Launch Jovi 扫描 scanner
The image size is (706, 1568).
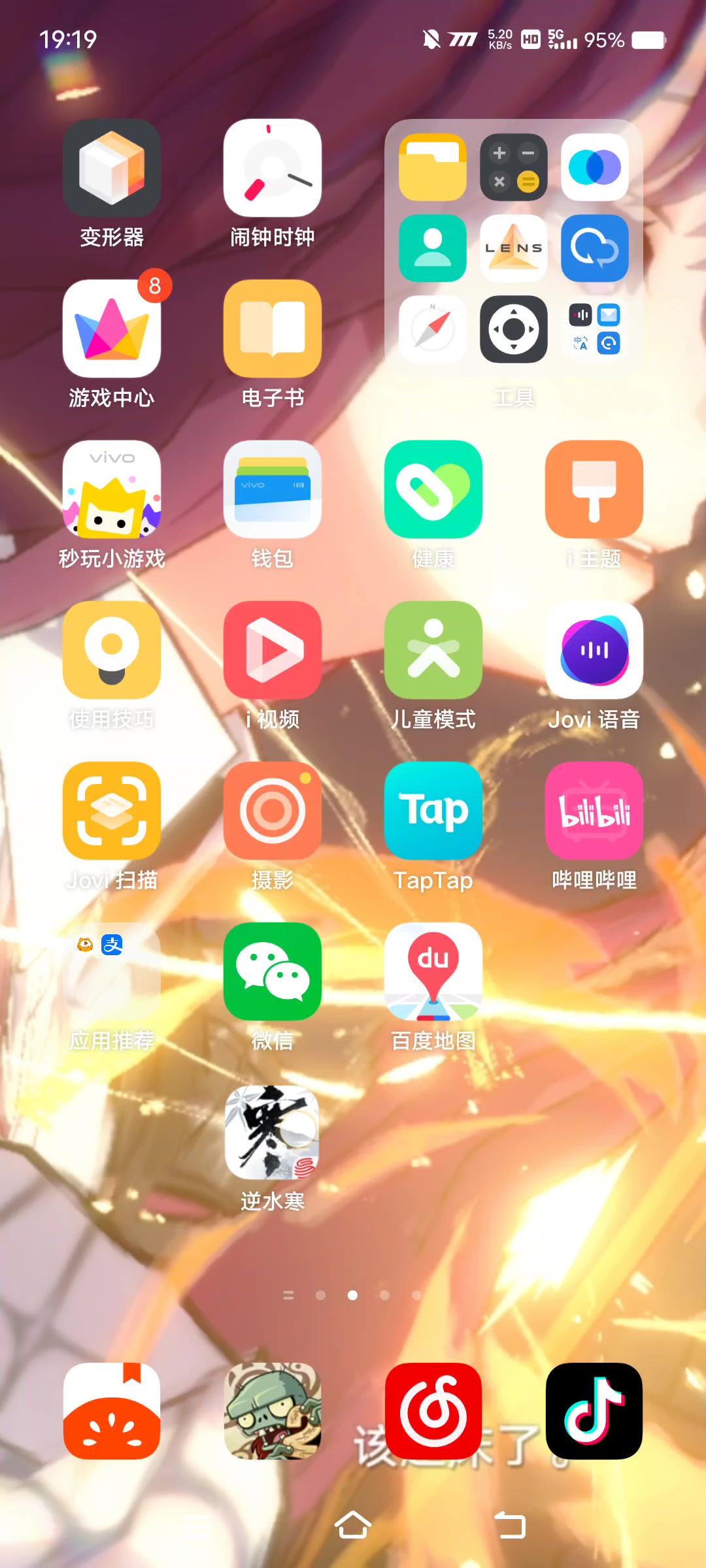112,811
